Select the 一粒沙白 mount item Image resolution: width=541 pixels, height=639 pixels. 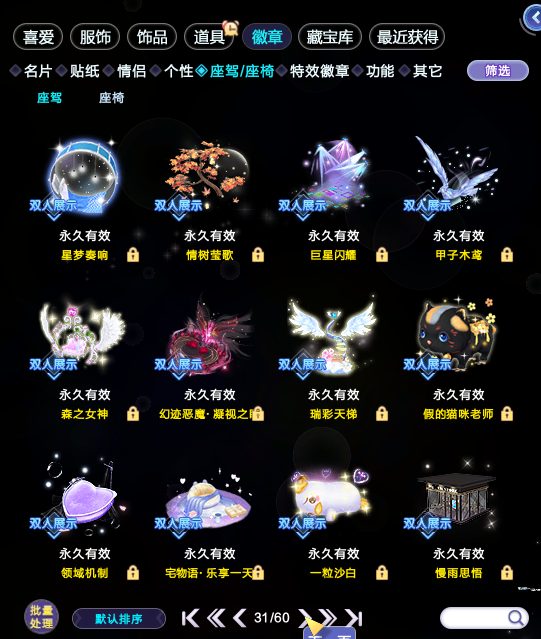[333, 518]
